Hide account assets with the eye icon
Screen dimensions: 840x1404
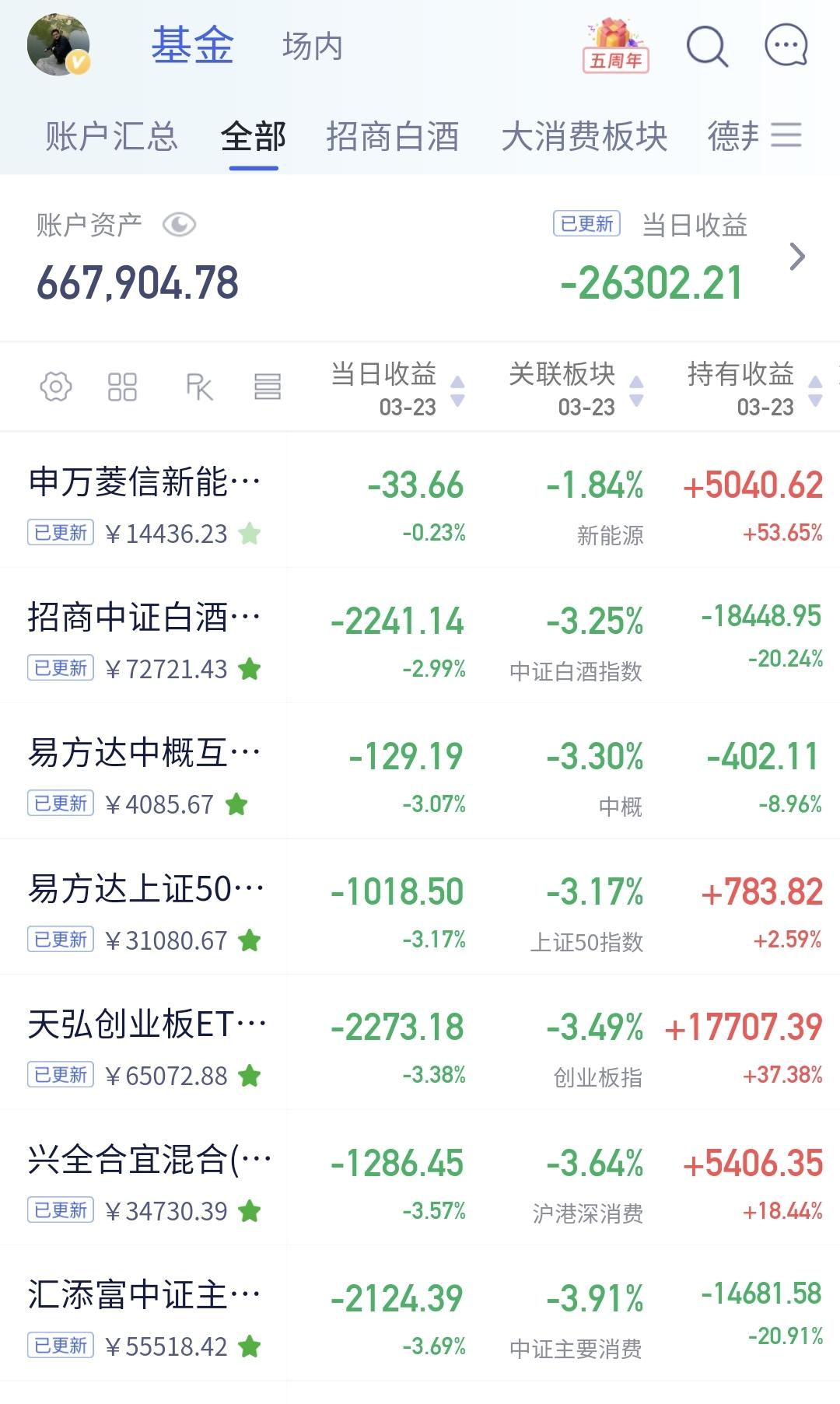point(179,226)
